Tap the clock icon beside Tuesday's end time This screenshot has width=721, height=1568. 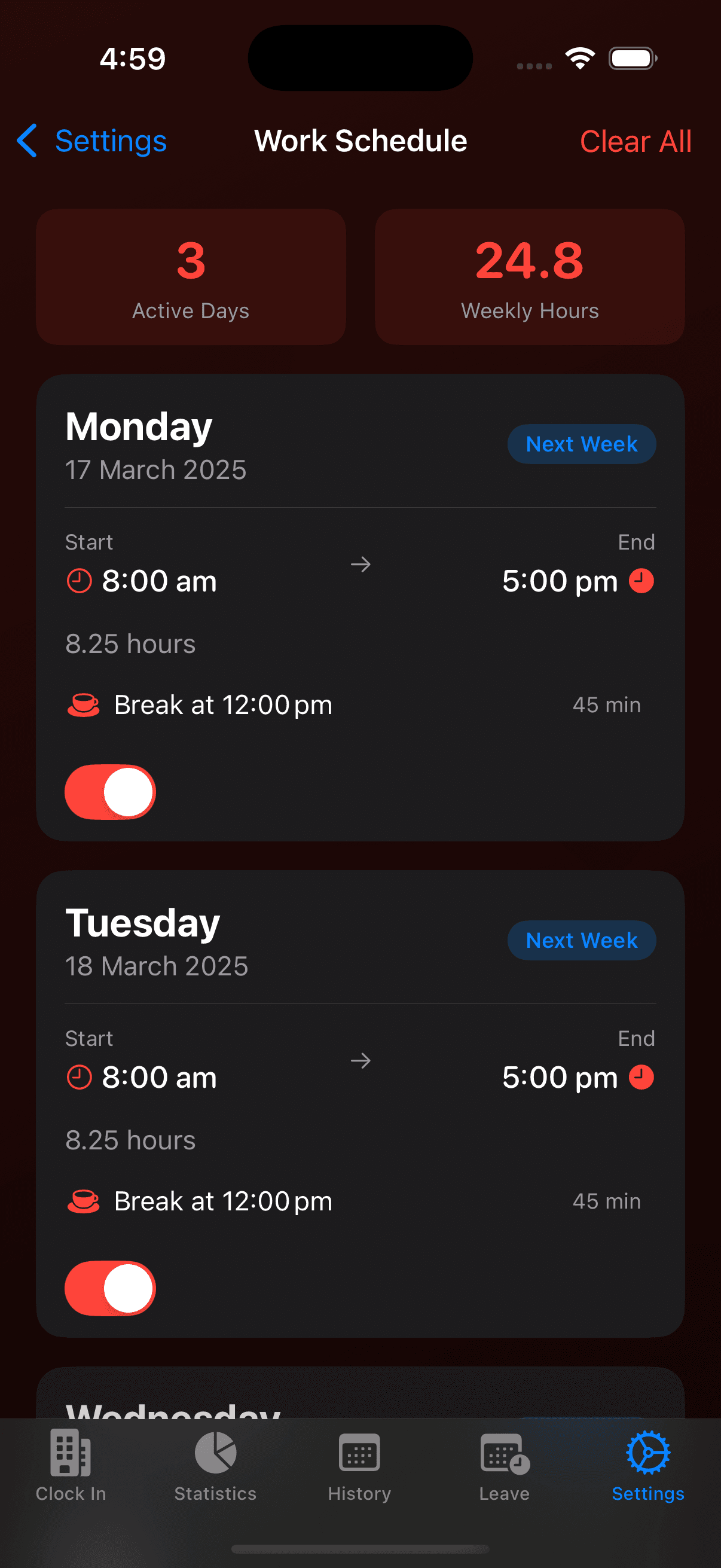coord(640,1077)
